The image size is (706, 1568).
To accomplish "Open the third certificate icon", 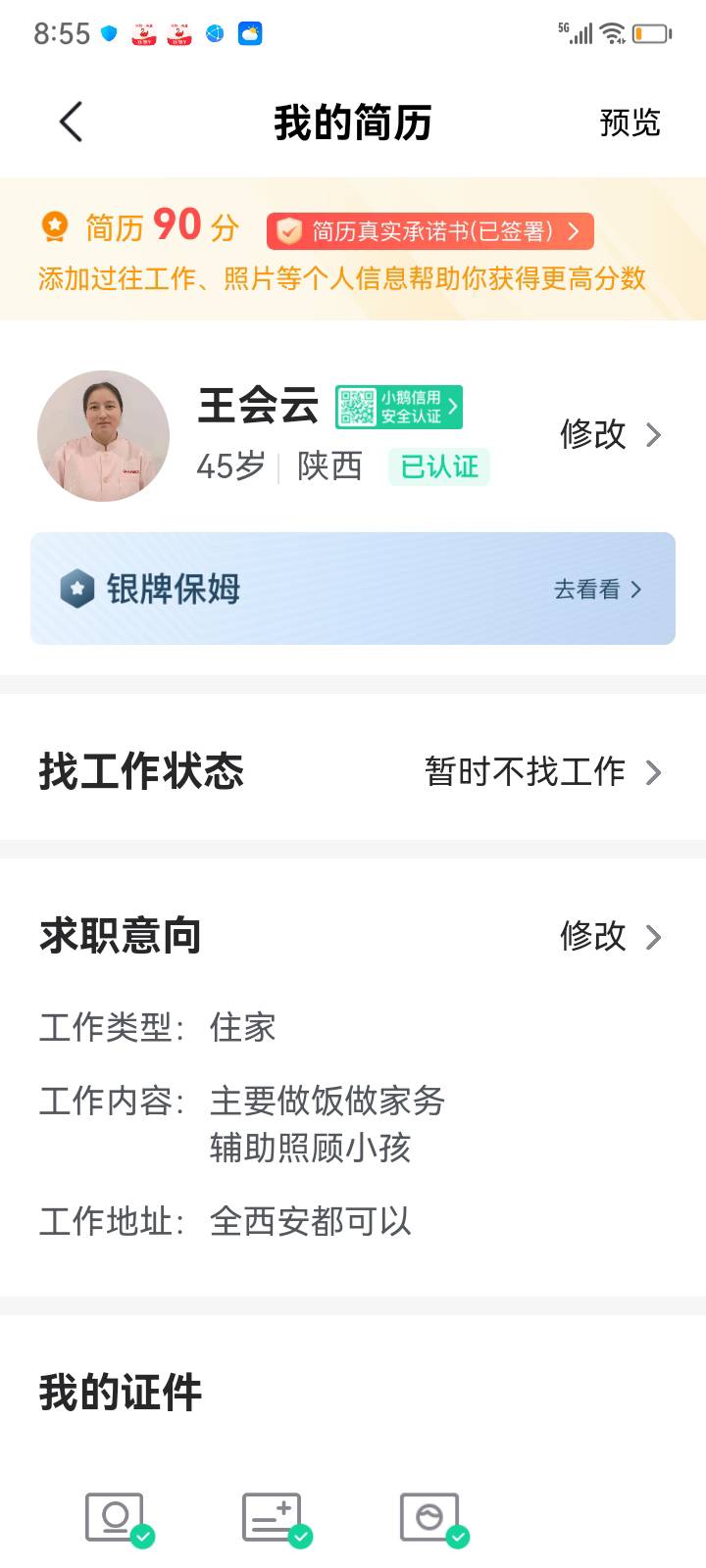I will (431, 1518).
